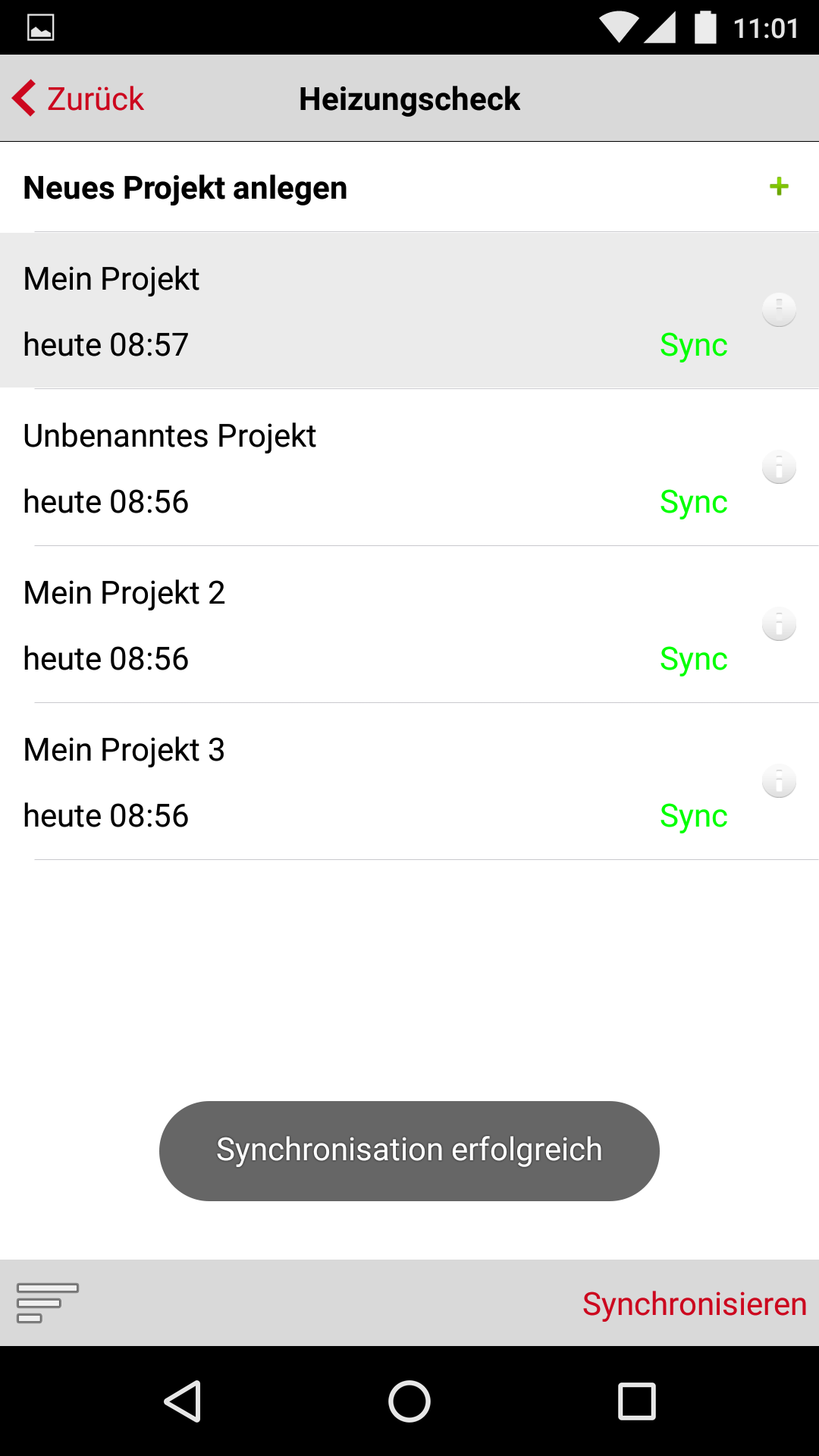Show info for Mein Projekt 2
The width and height of the screenshot is (819, 1456).
tap(779, 624)
